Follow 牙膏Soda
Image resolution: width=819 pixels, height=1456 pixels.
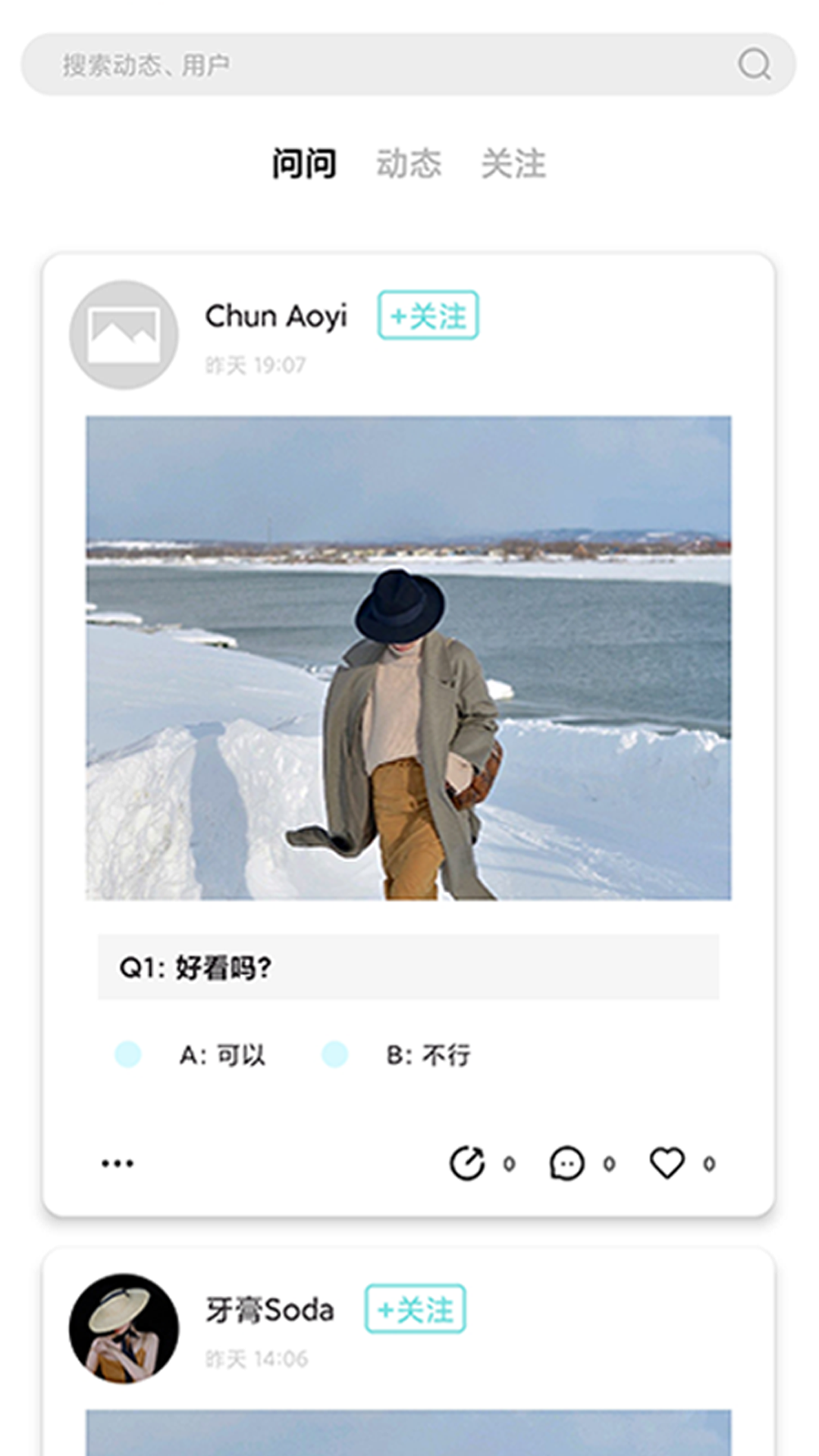pos(415,1309)
